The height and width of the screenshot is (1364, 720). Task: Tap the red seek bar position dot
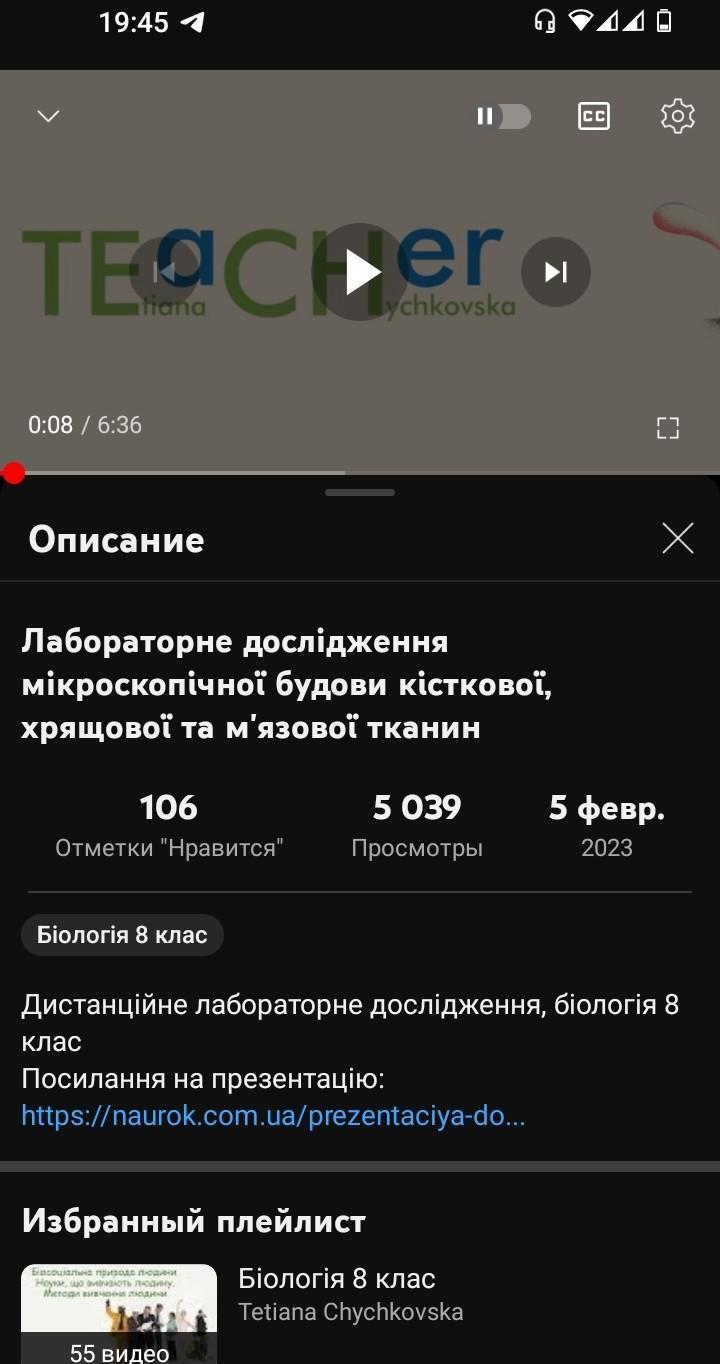click(13, 473)
